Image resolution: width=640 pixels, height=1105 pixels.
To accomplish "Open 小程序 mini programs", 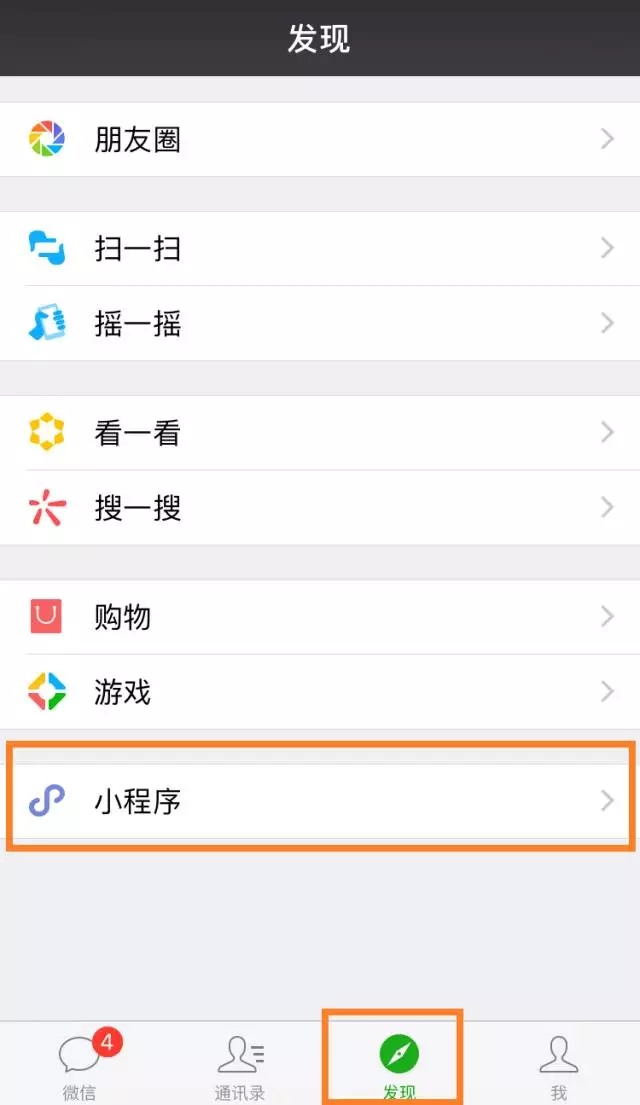I will click(x=320, y=800).
